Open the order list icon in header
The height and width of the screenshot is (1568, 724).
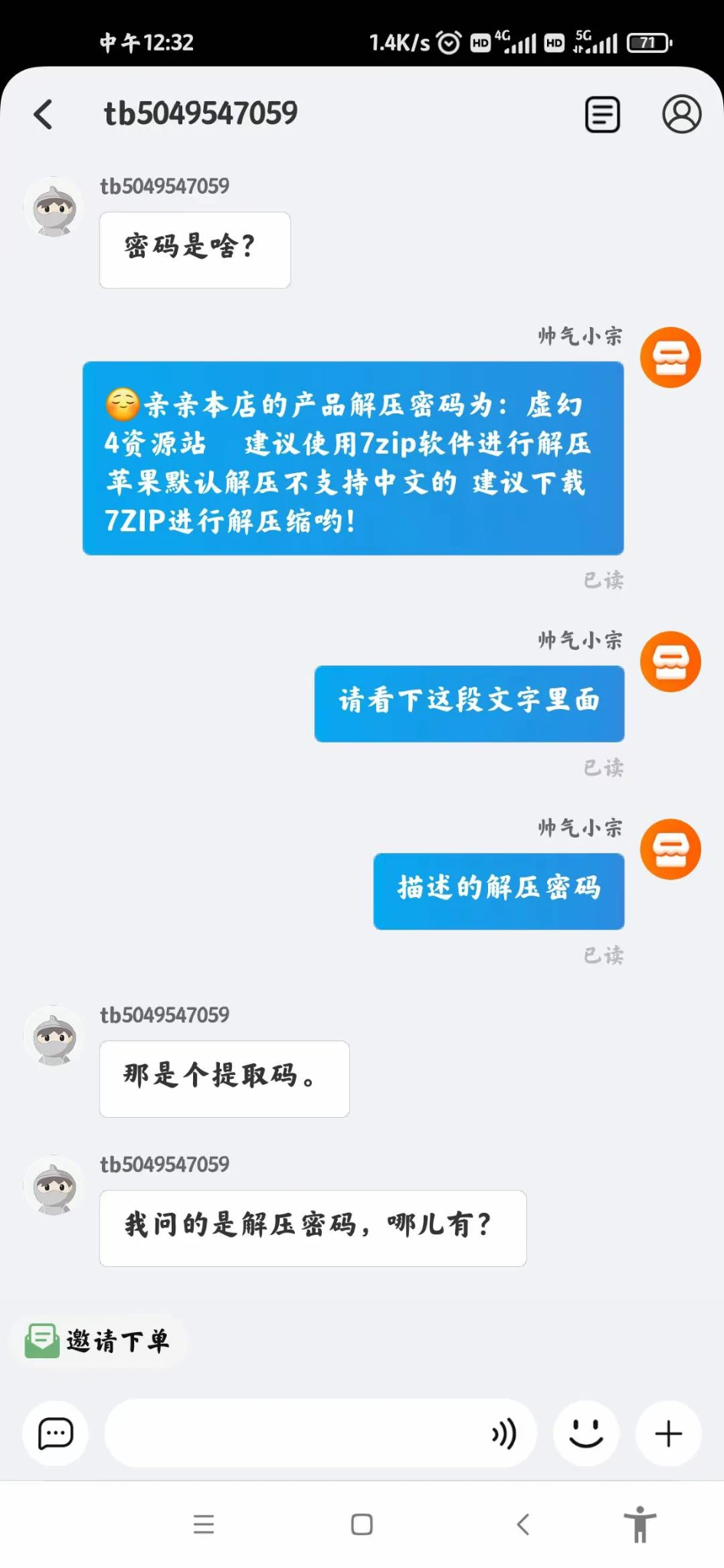[x=602, y=115]
